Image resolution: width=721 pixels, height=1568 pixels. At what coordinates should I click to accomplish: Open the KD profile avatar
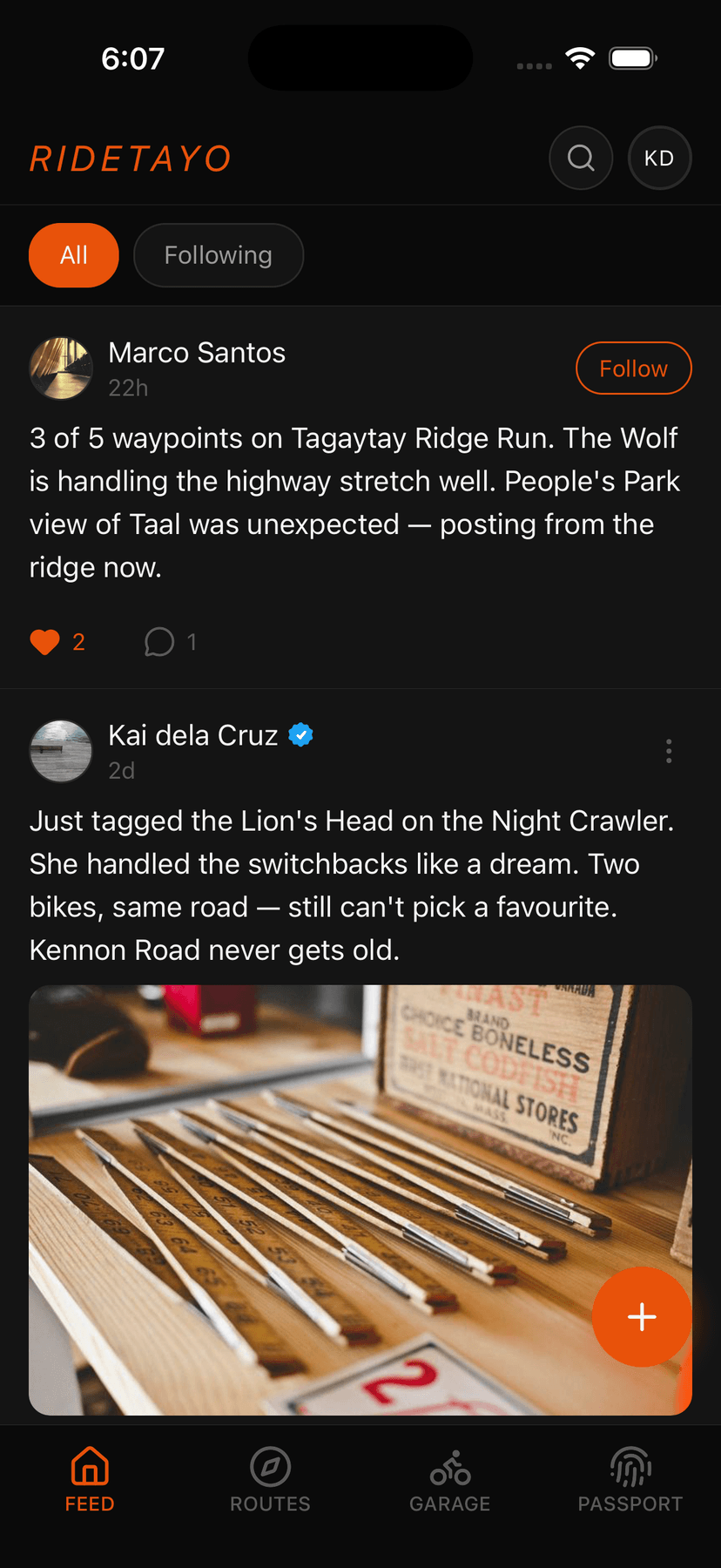pyautogui.click(x=659, y=159)
